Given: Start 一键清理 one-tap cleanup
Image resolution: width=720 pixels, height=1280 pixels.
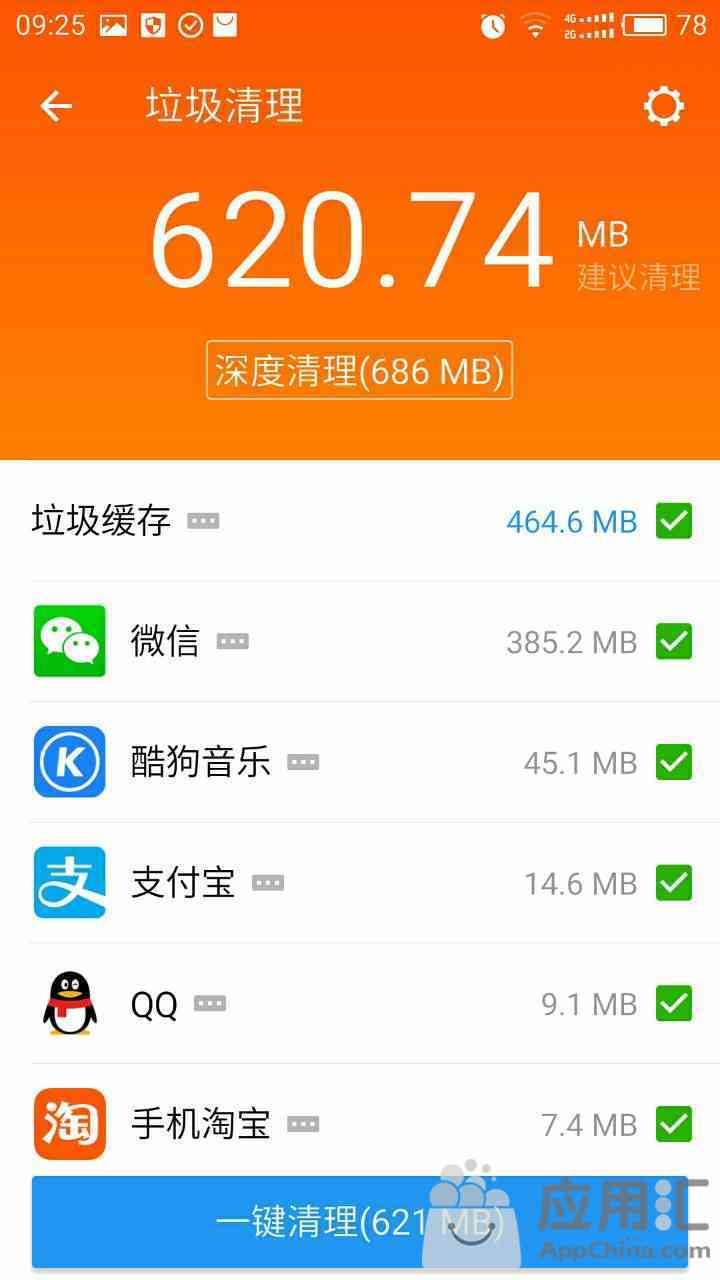Looking at the screenshot, I should (x=360, y=1222).
